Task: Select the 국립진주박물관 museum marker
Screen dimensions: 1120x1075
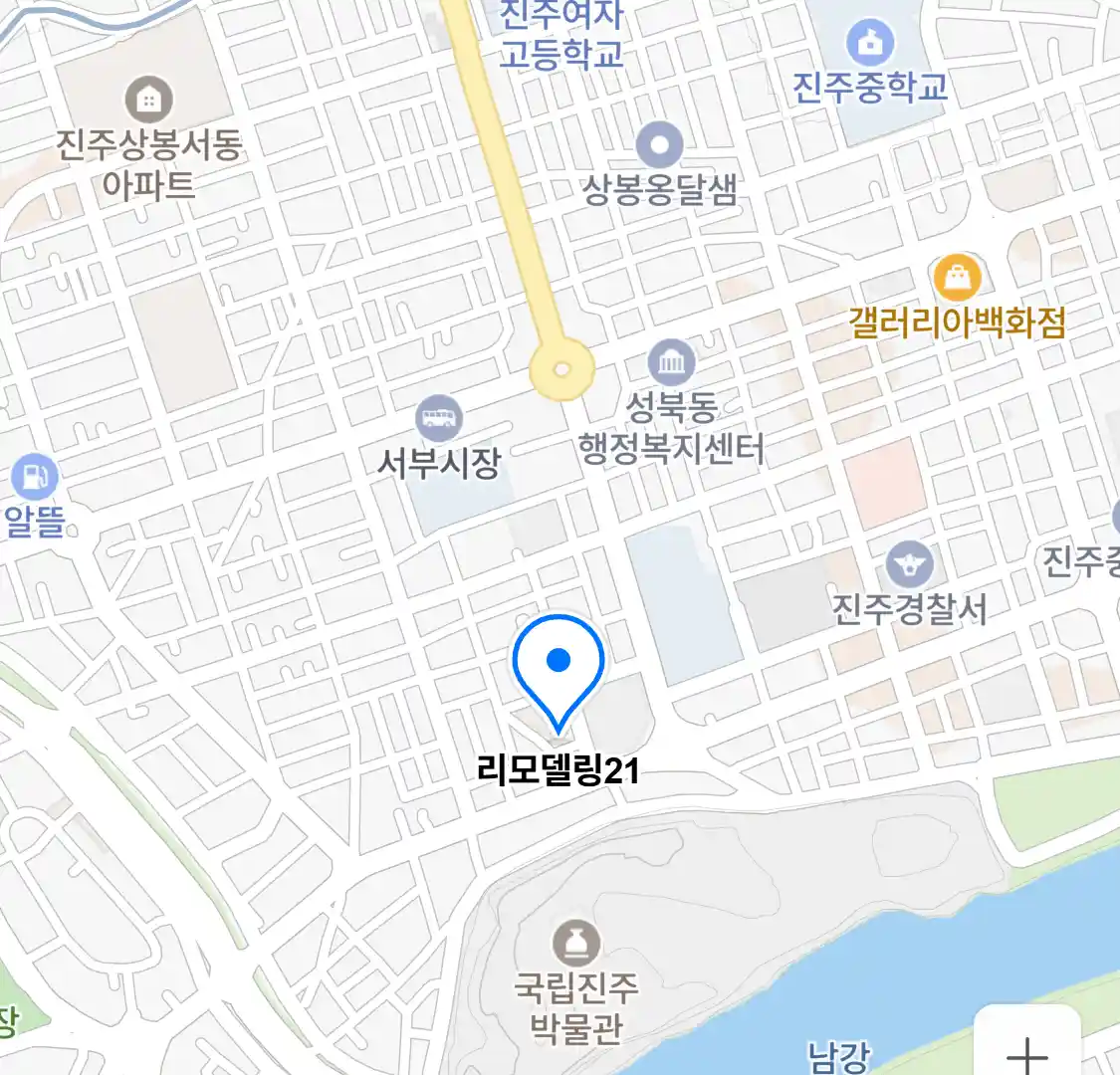Action: 577,943
